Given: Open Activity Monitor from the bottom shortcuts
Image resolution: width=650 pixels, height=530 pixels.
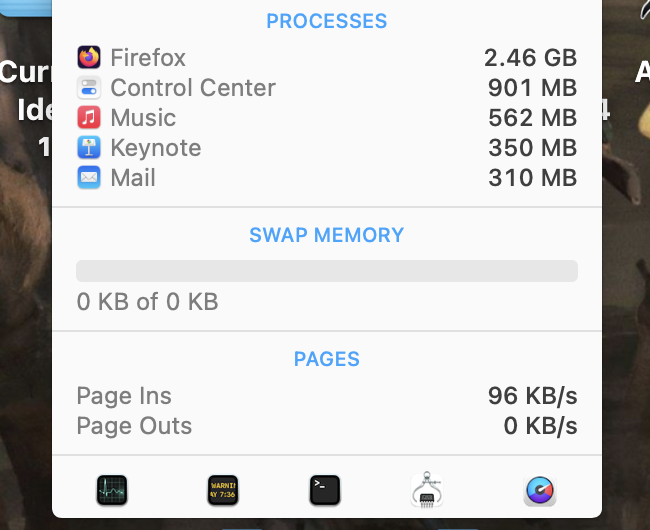Looking at the screenshot, I should pos(111,490).
